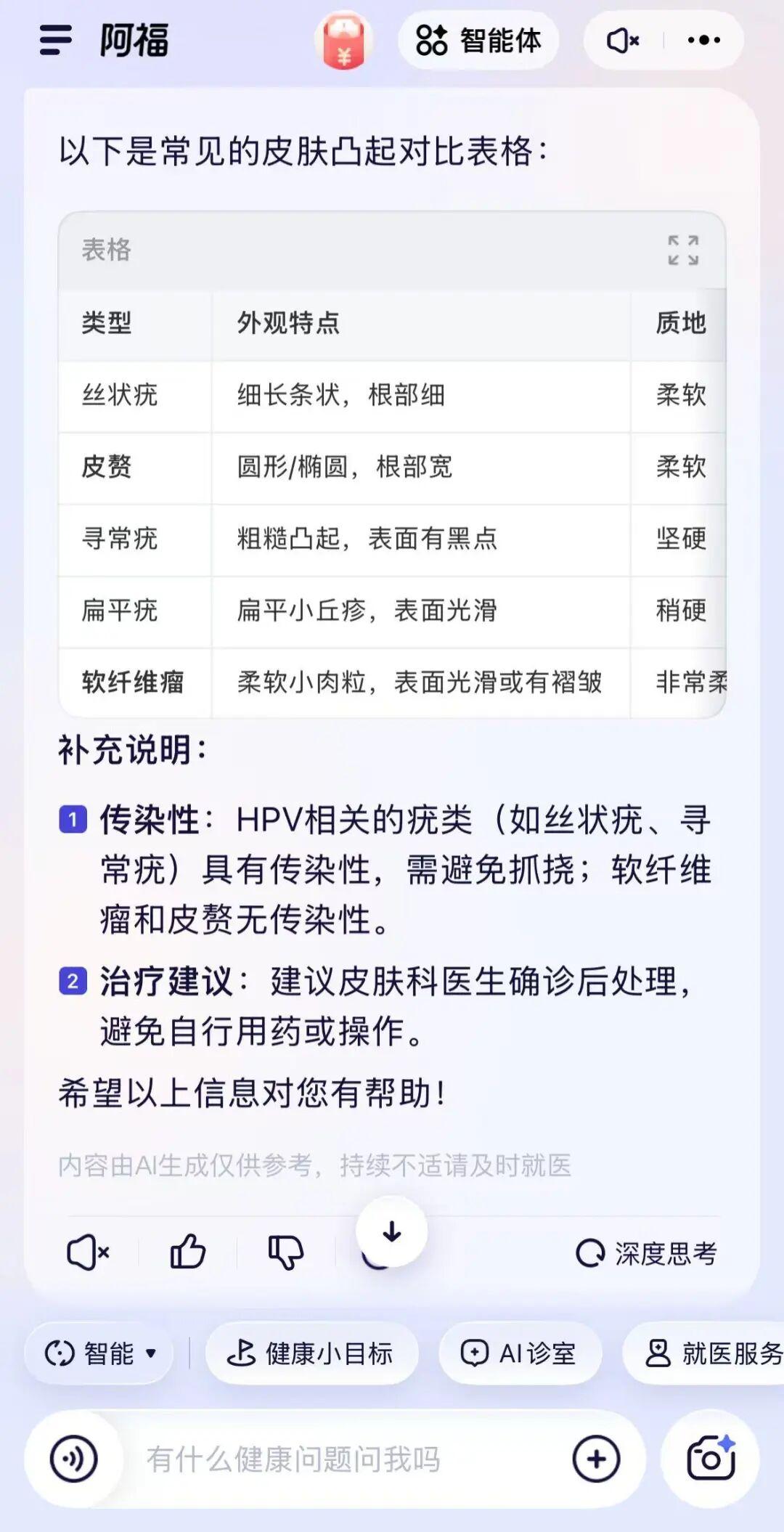The height and width of the screenshot is (1532, 784).
Task: Open the three-dot overflow menu
Action: click(x=703, y=41)
